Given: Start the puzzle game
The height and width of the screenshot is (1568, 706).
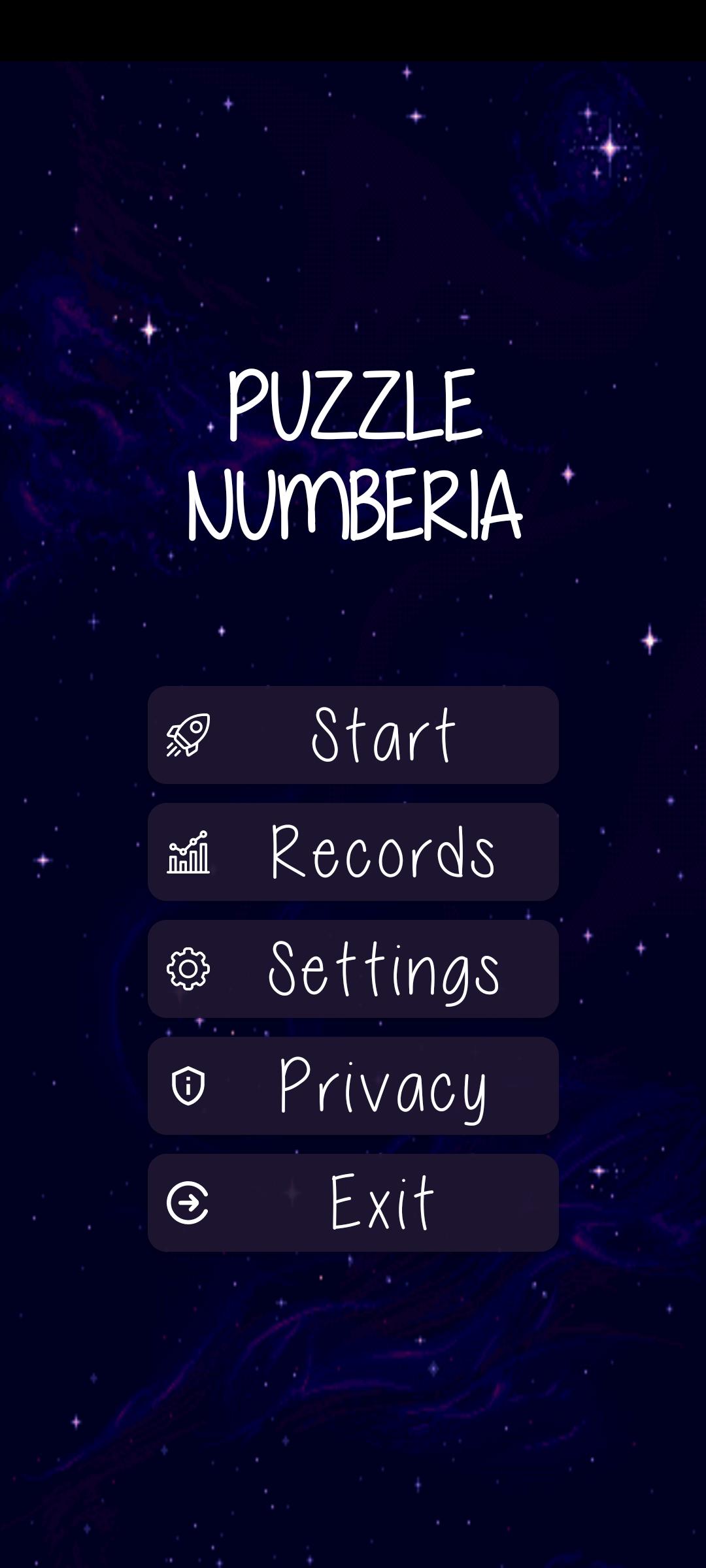Looking at the screenshot, I should pyautogui.click(x=353, y=735).
